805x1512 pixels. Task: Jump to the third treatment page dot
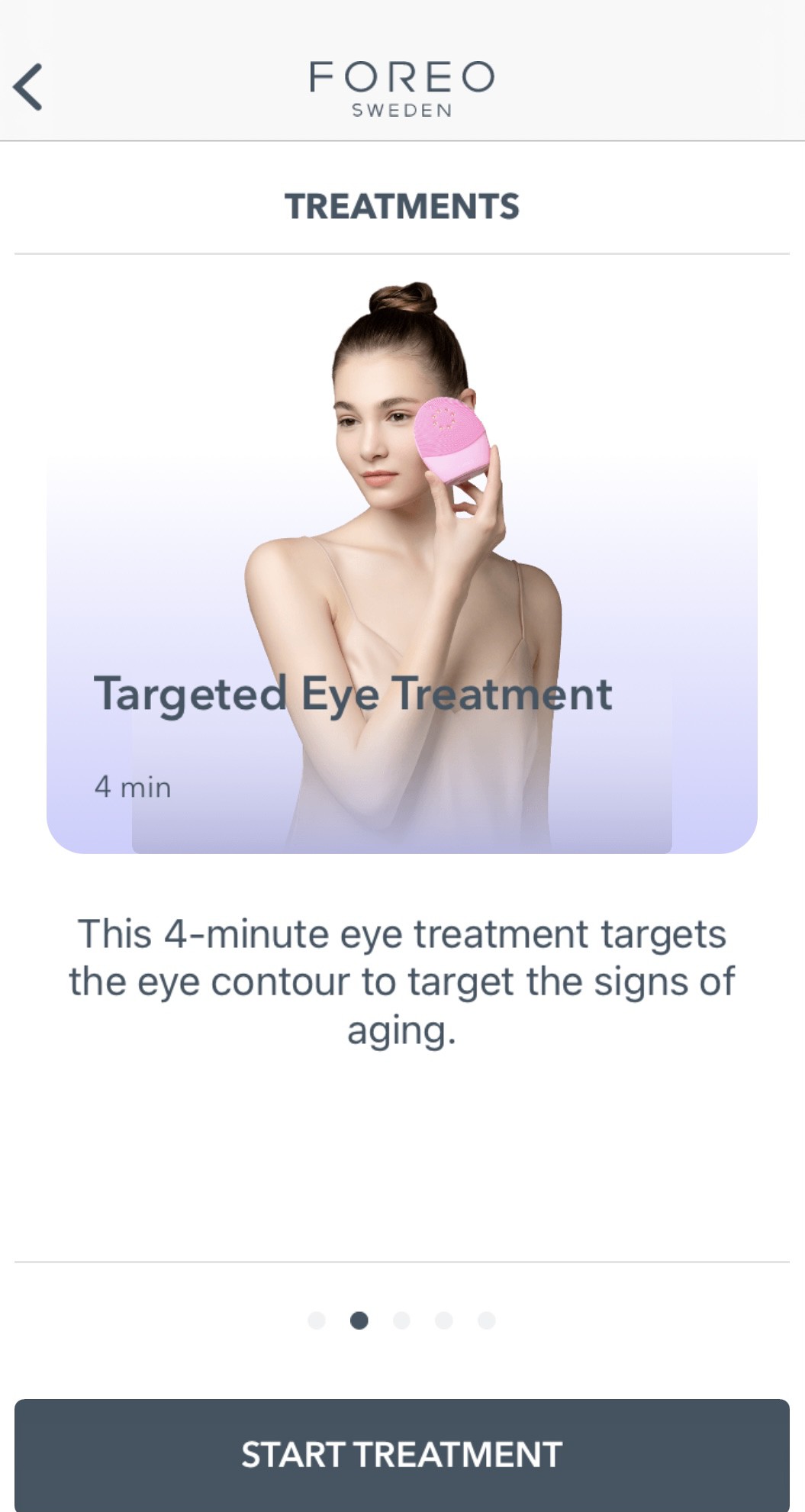click(x=401, y=1320)
